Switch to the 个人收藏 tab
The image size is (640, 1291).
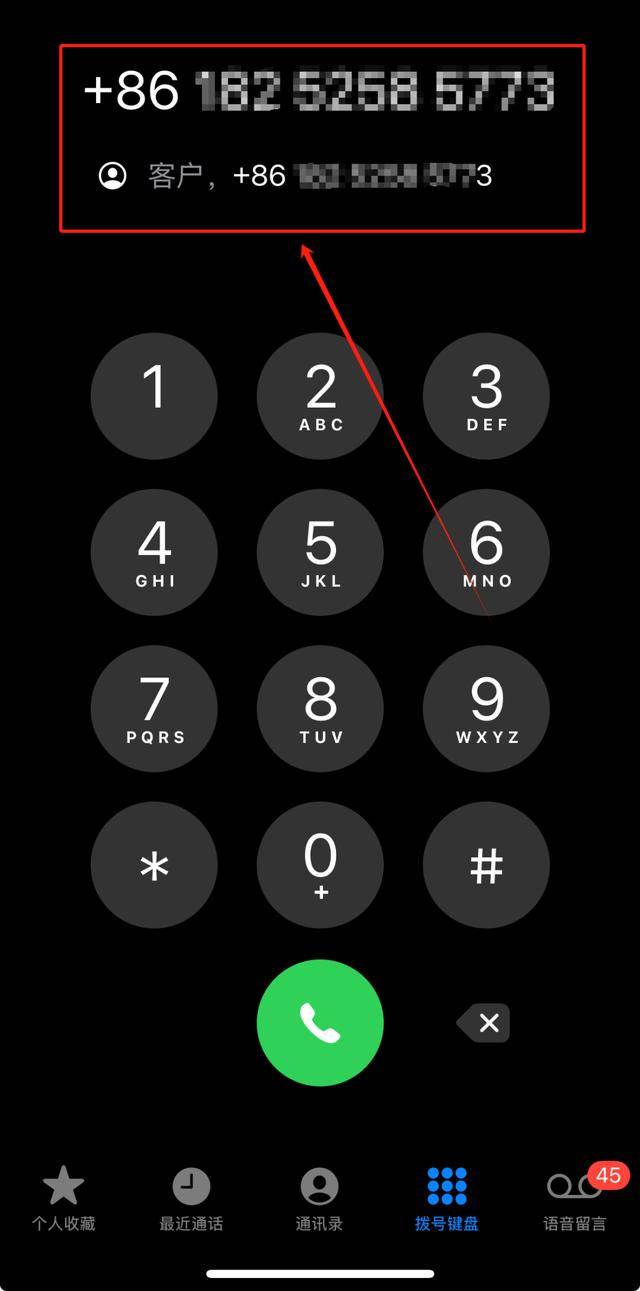pyautogui.click(x=63, y=1199)
